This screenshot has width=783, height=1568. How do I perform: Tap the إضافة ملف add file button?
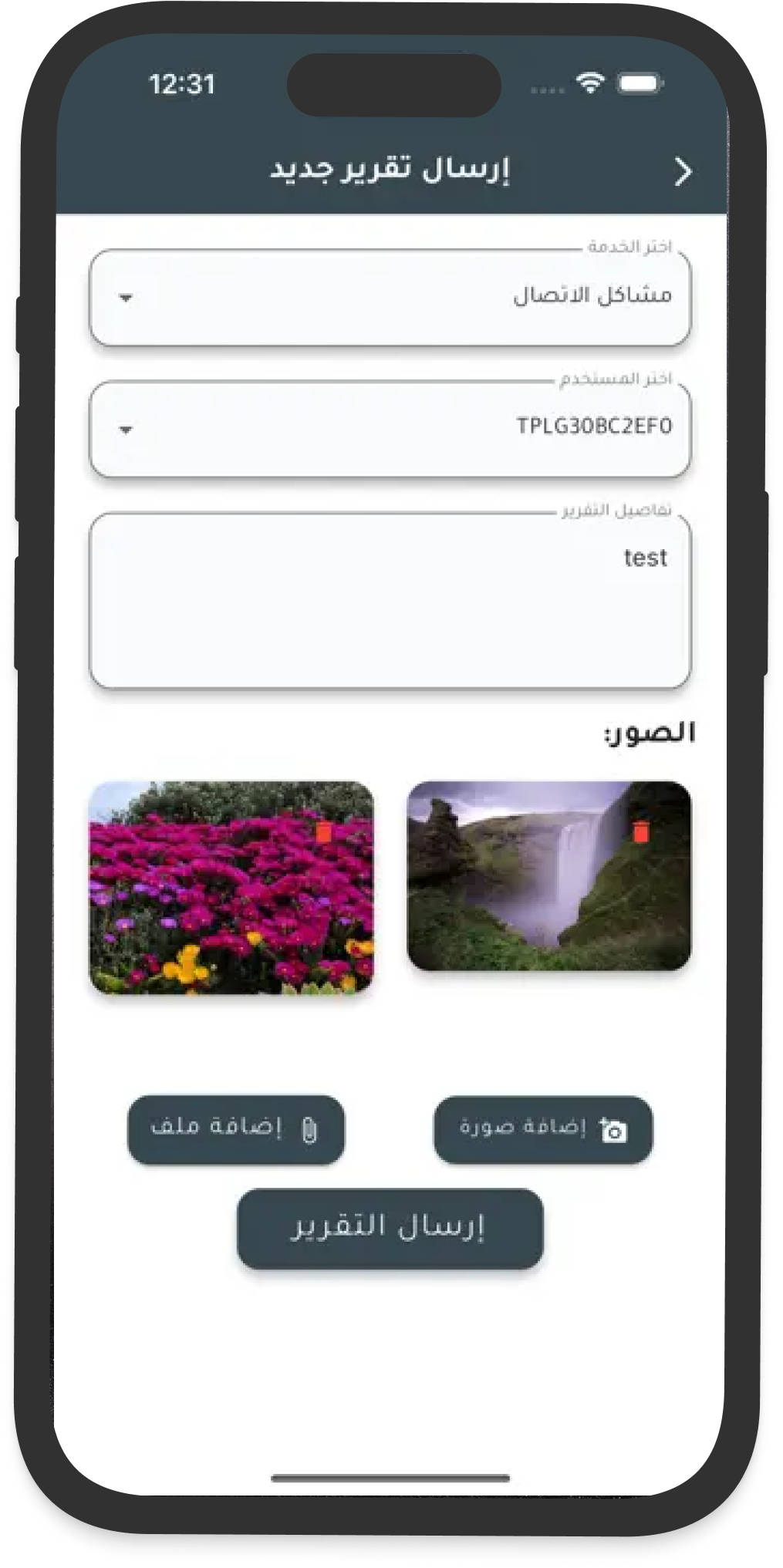click(x=236, y=1129)
